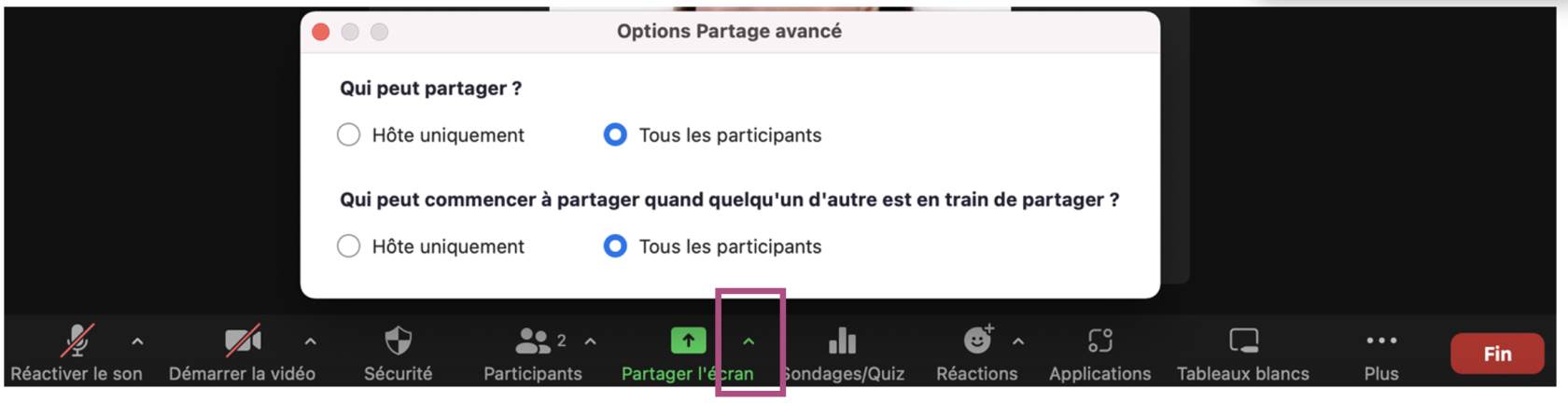Select Hôte uniquement for sharing while someone shares
The width and height of the screenshot is (1568, 403).
(x=349, y=246)
